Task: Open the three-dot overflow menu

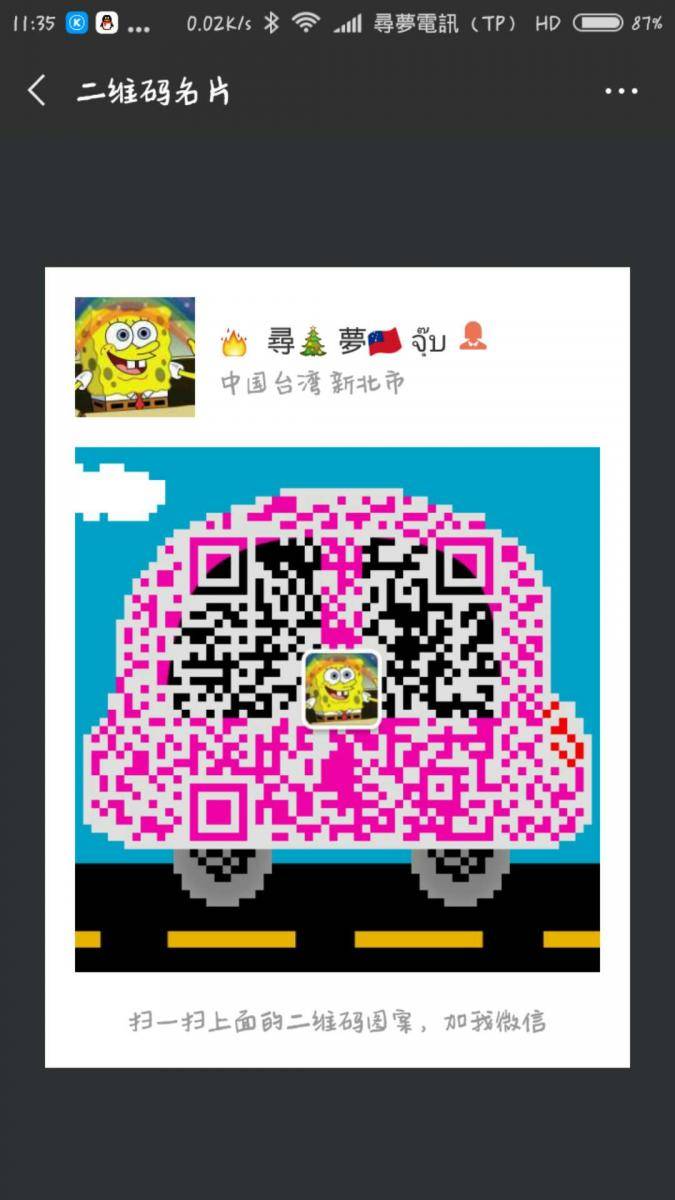Action: (x=621, y=91)
